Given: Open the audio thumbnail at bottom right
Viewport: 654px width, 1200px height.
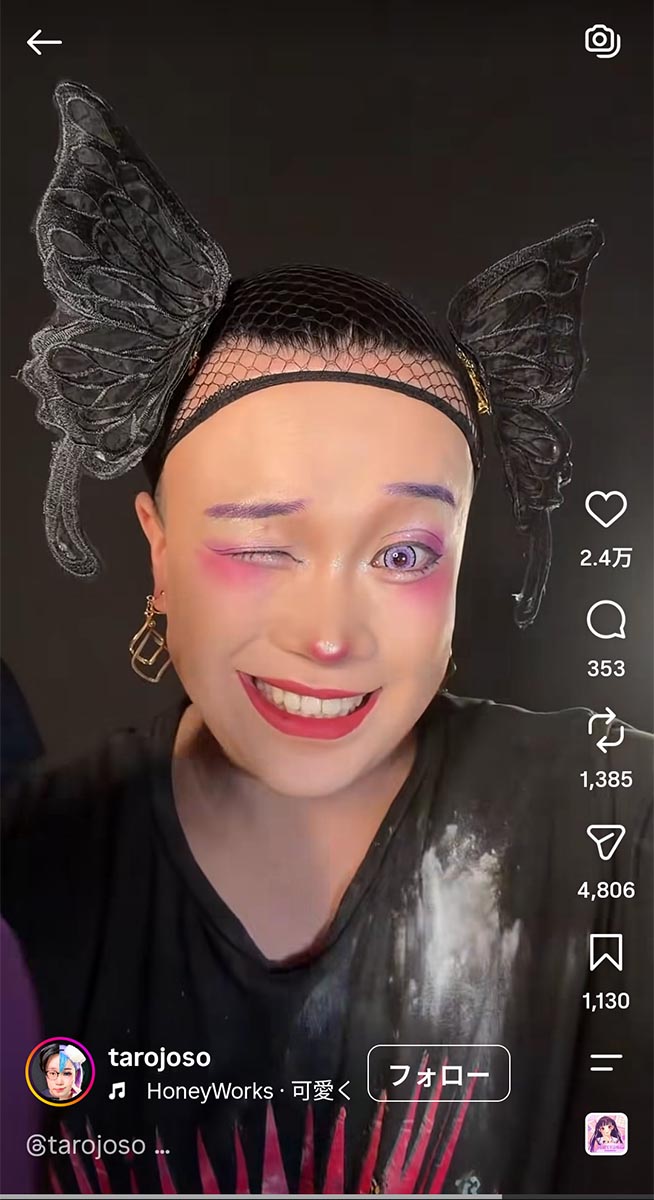Looking at the screenshot, I should (x=606, y=1134).
